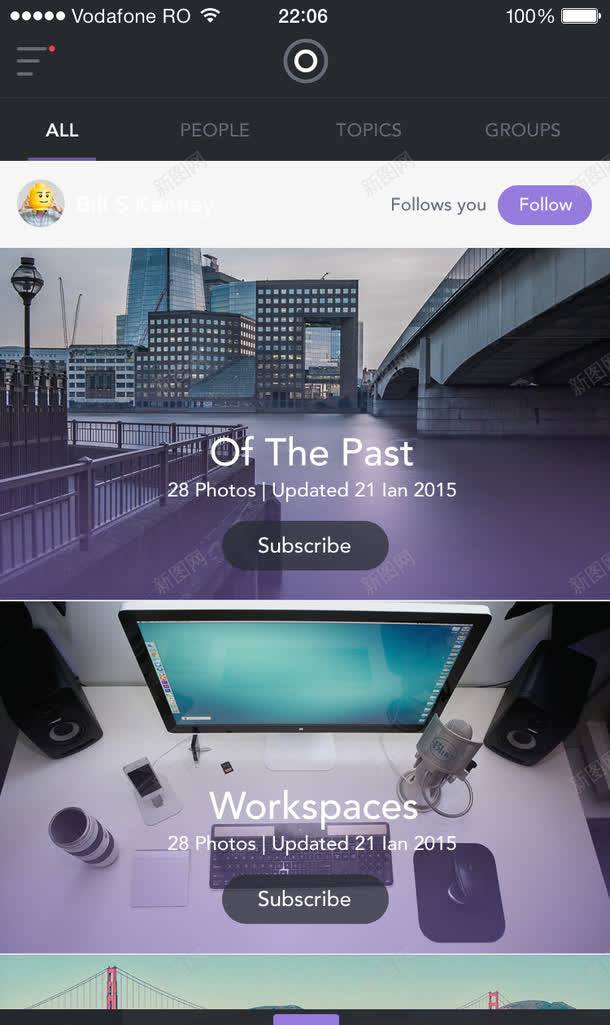Switch to the ALL tab
Screen dimensions: 610x1025
coord(62,130)
